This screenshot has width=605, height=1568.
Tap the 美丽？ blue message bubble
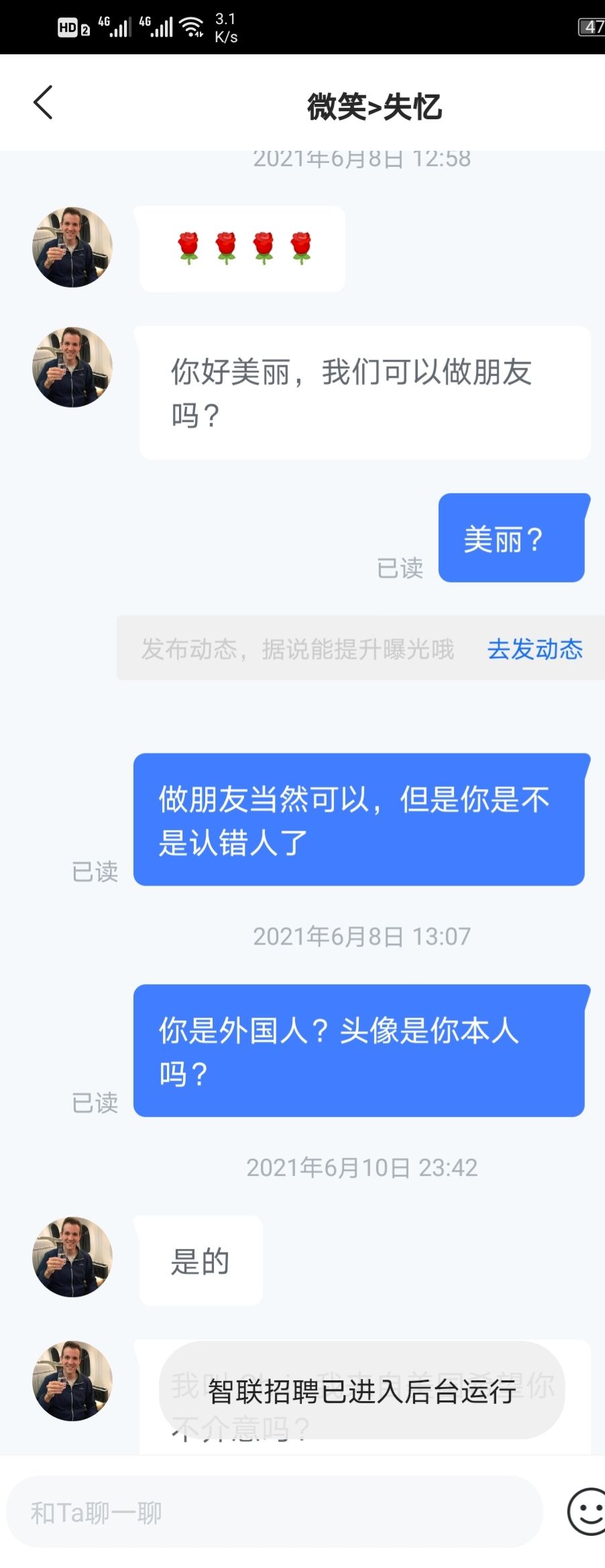(511, 538)
